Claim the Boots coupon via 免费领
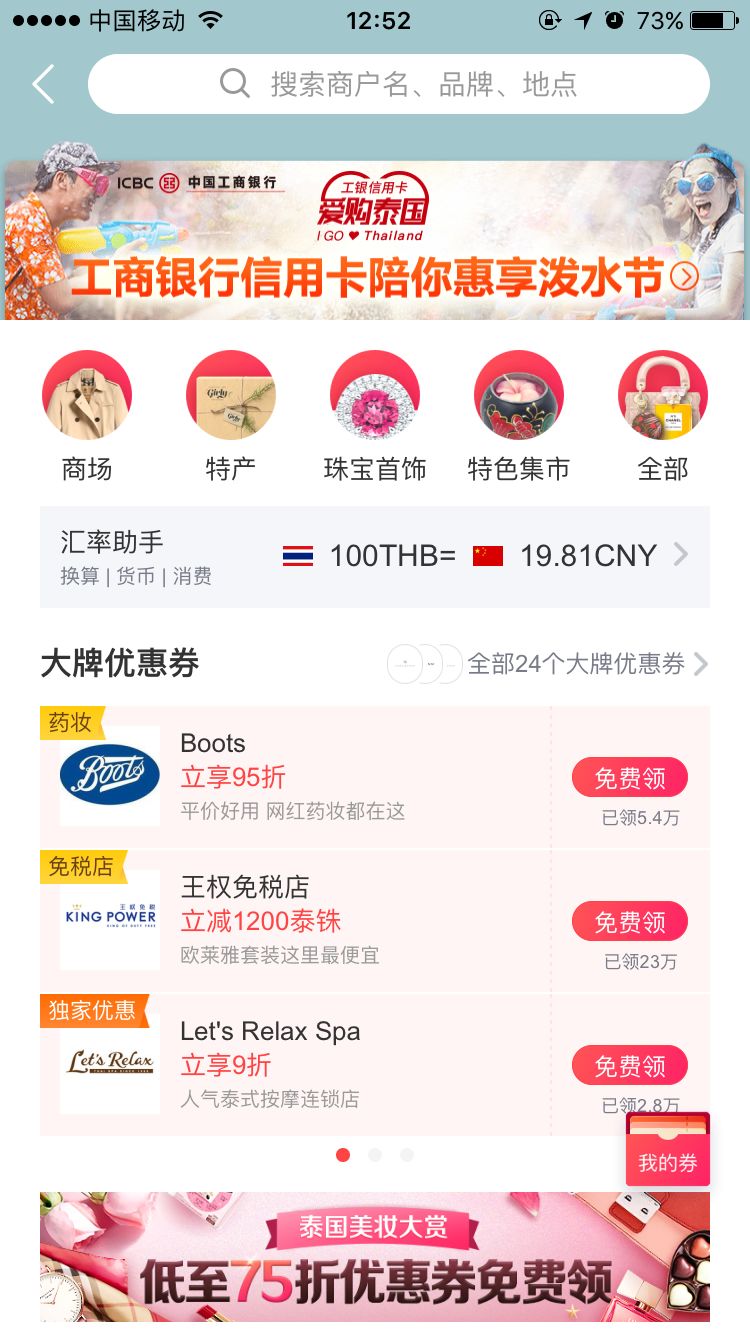750x1334 pixels. (629, 776)
